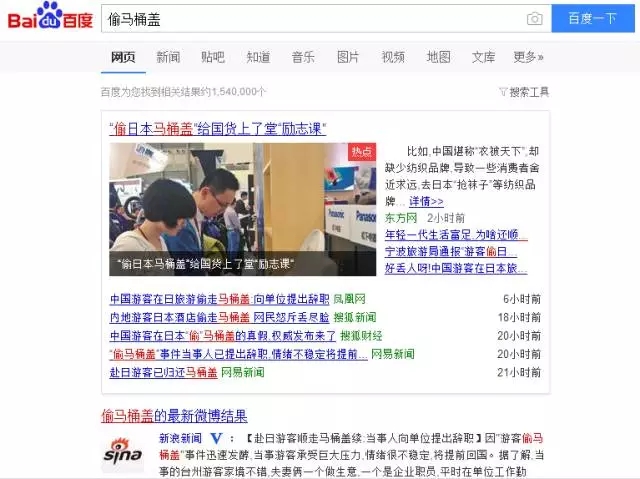The height and width of the screenshot is (479, 640).
Task: Open the camera image search icon
Action: click(x=535, y=19)
